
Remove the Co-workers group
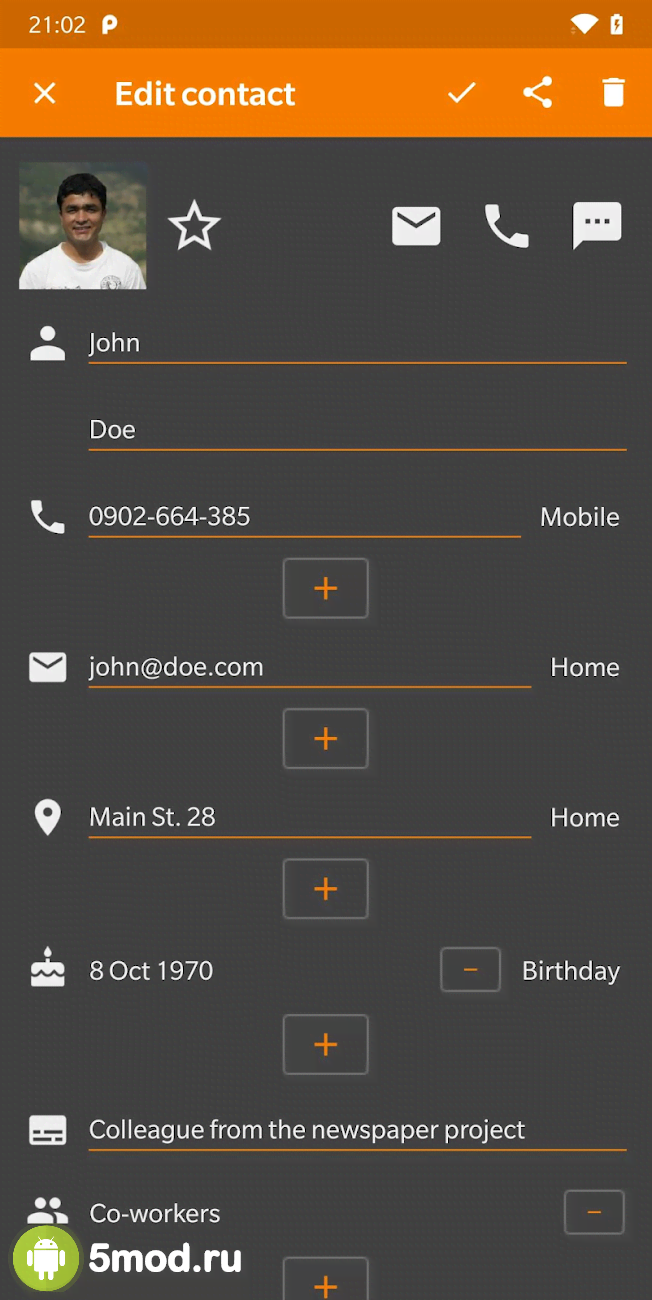point(594,1213)
